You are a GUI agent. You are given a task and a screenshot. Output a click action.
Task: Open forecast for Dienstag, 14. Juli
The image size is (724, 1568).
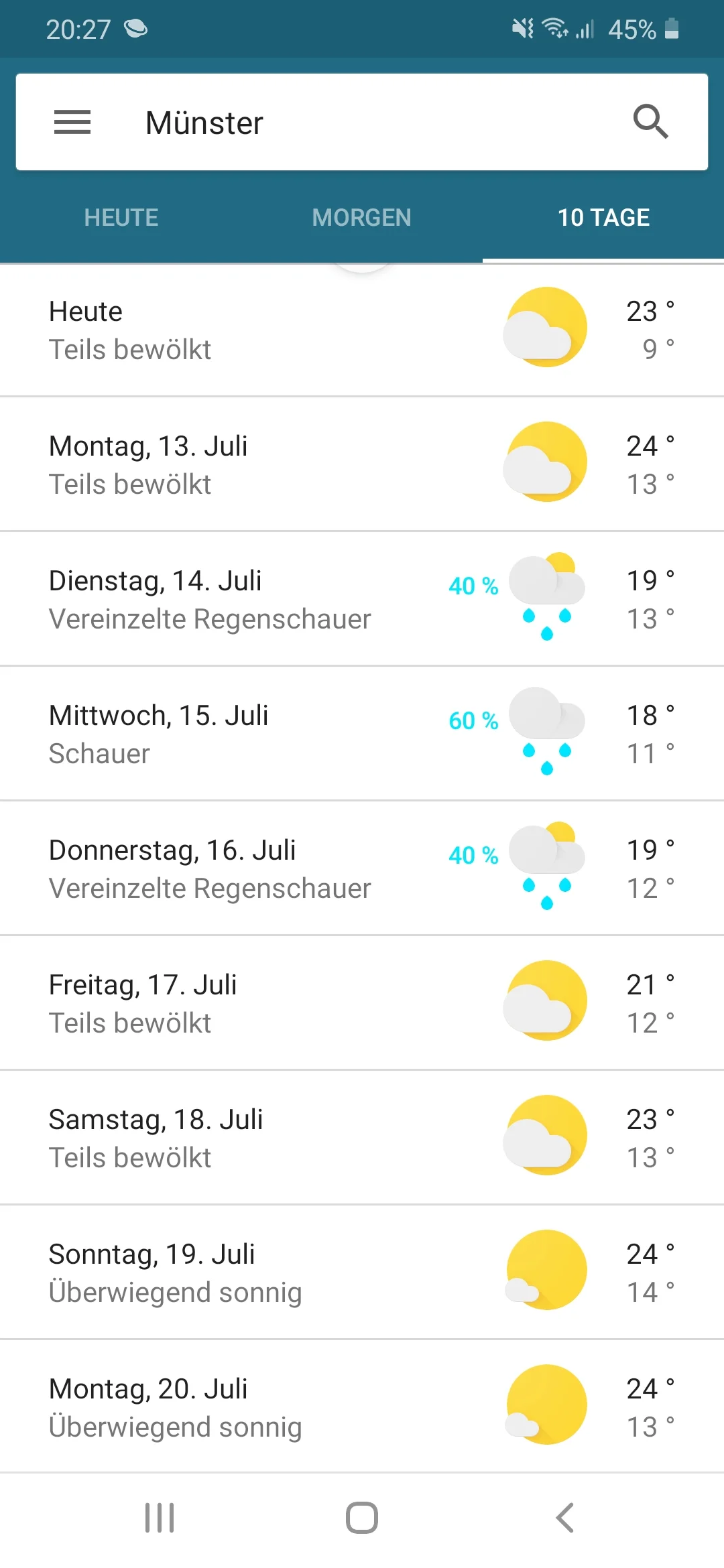pos(362,599)
